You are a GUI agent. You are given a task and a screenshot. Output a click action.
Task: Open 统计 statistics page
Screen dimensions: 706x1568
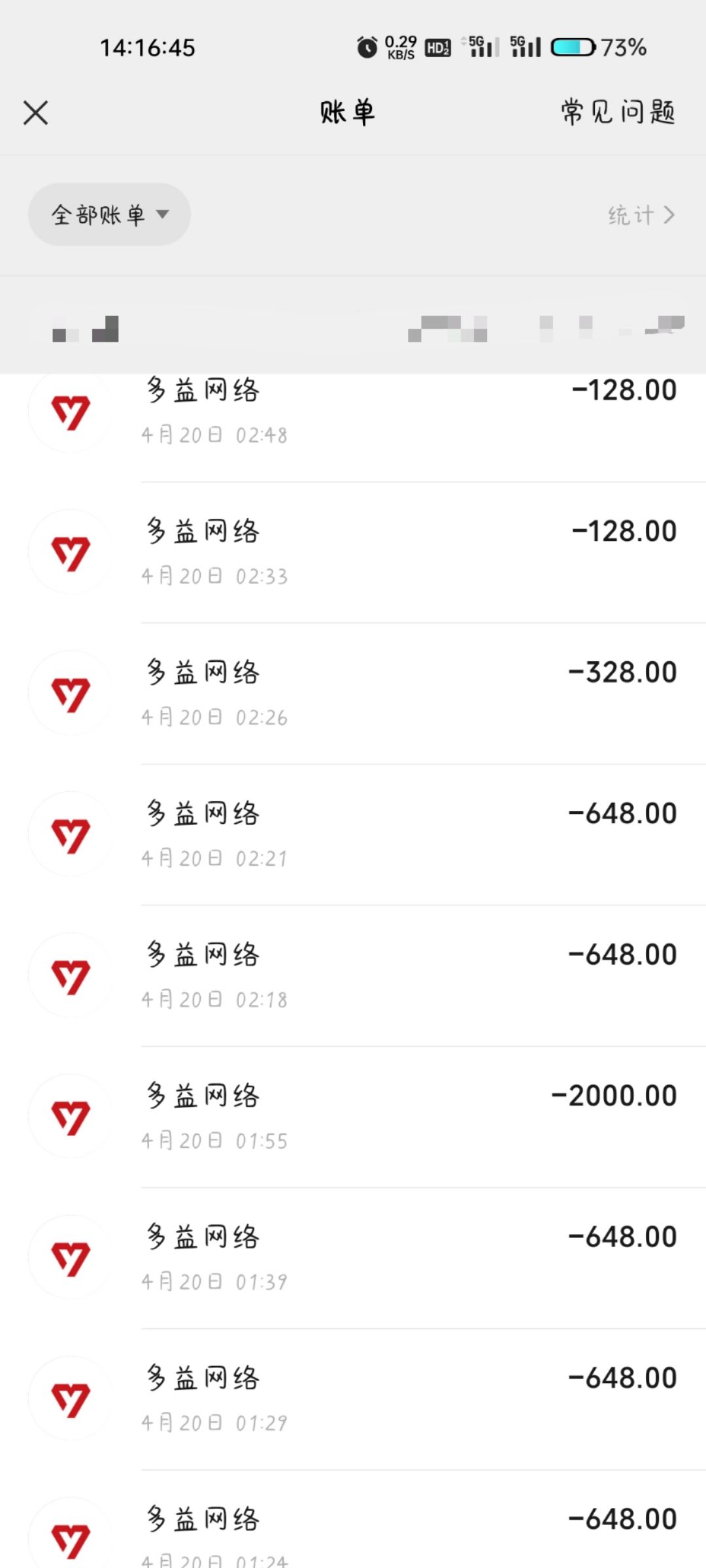[641, 215]
